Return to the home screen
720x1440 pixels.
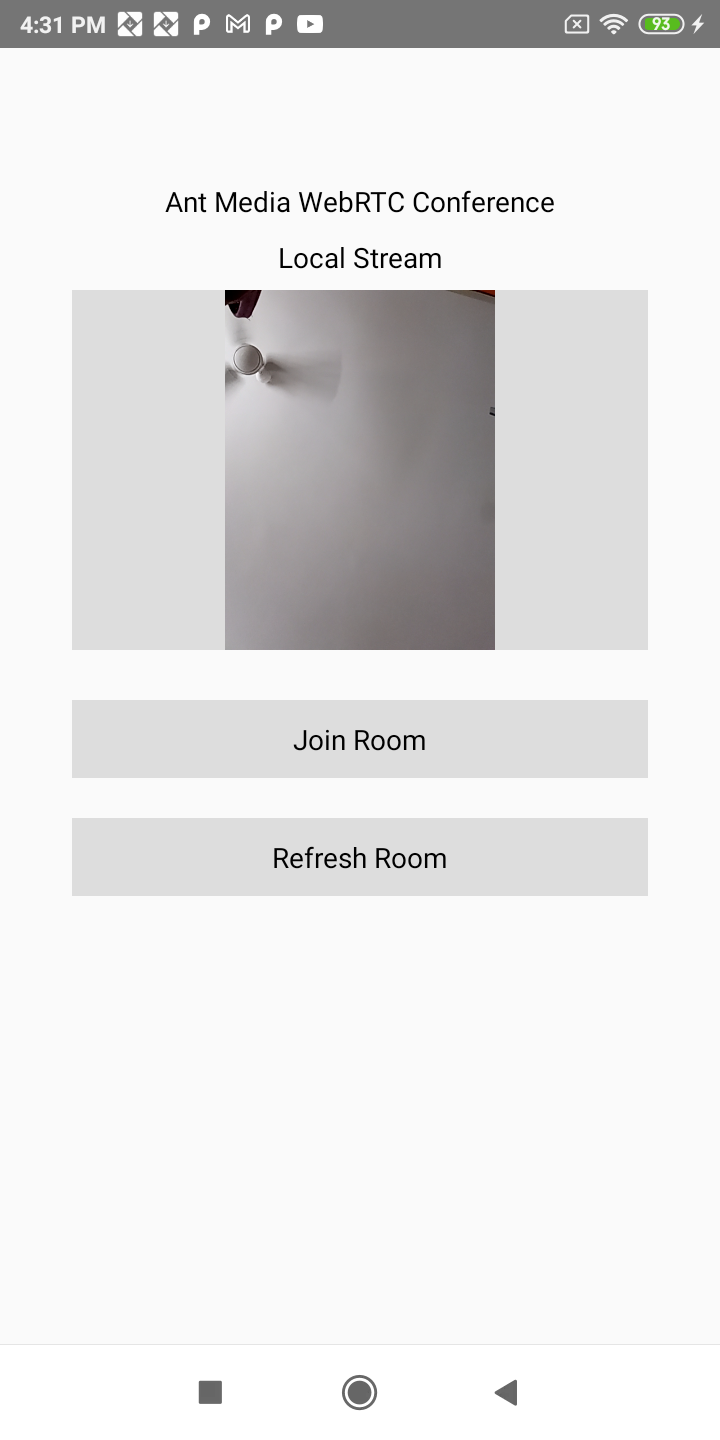tap(359, 1392)
